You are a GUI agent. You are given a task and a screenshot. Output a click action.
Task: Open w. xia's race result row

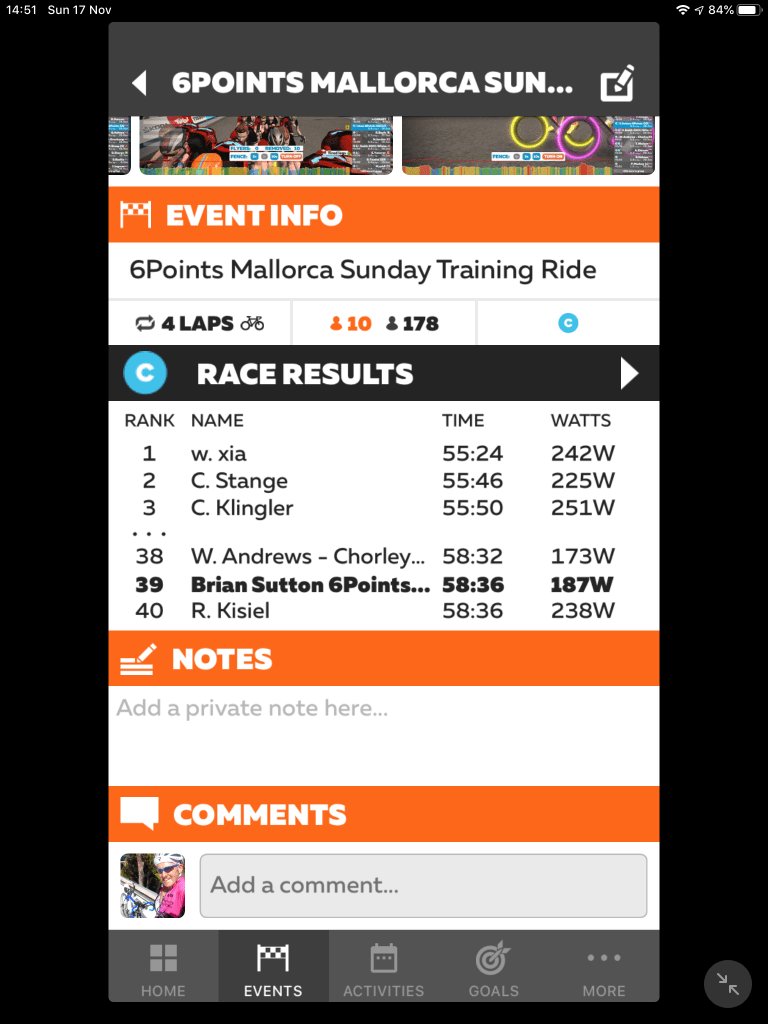point(384,454)
